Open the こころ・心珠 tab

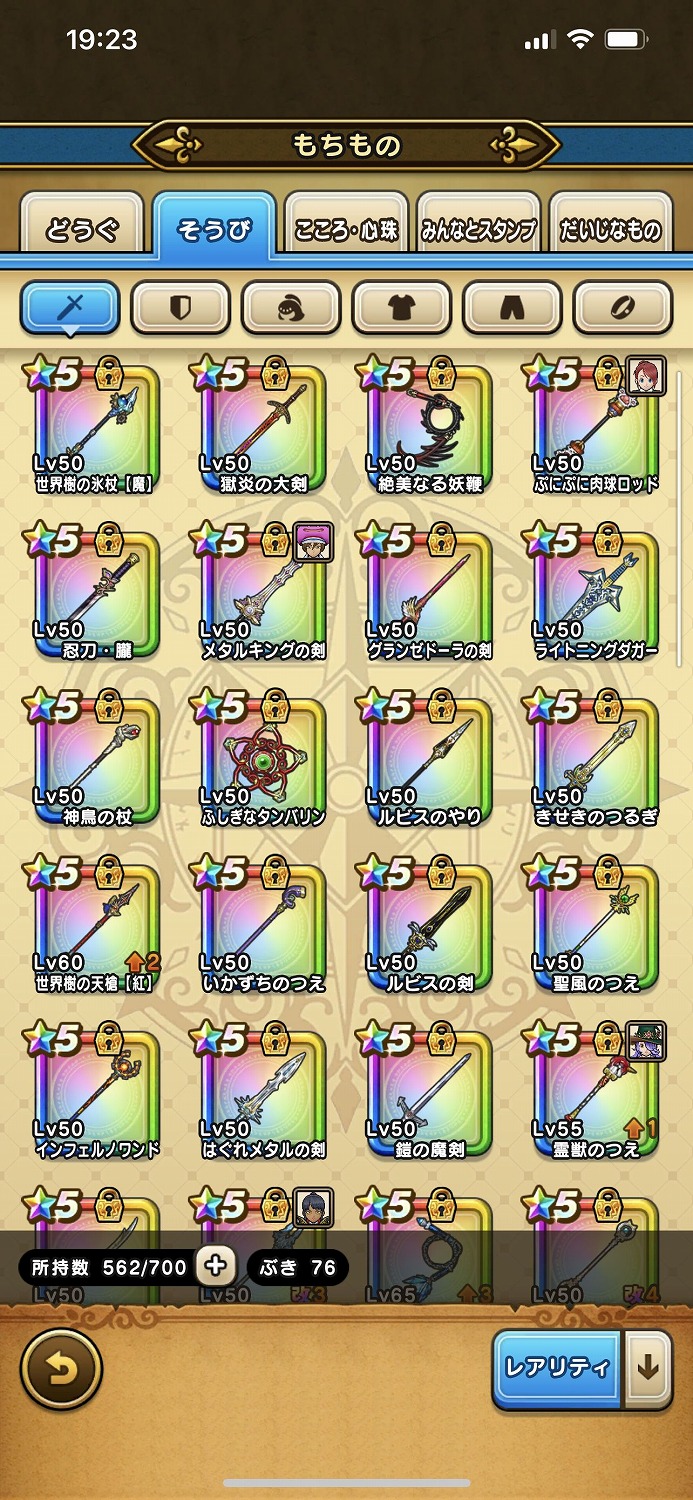(346, 229)
